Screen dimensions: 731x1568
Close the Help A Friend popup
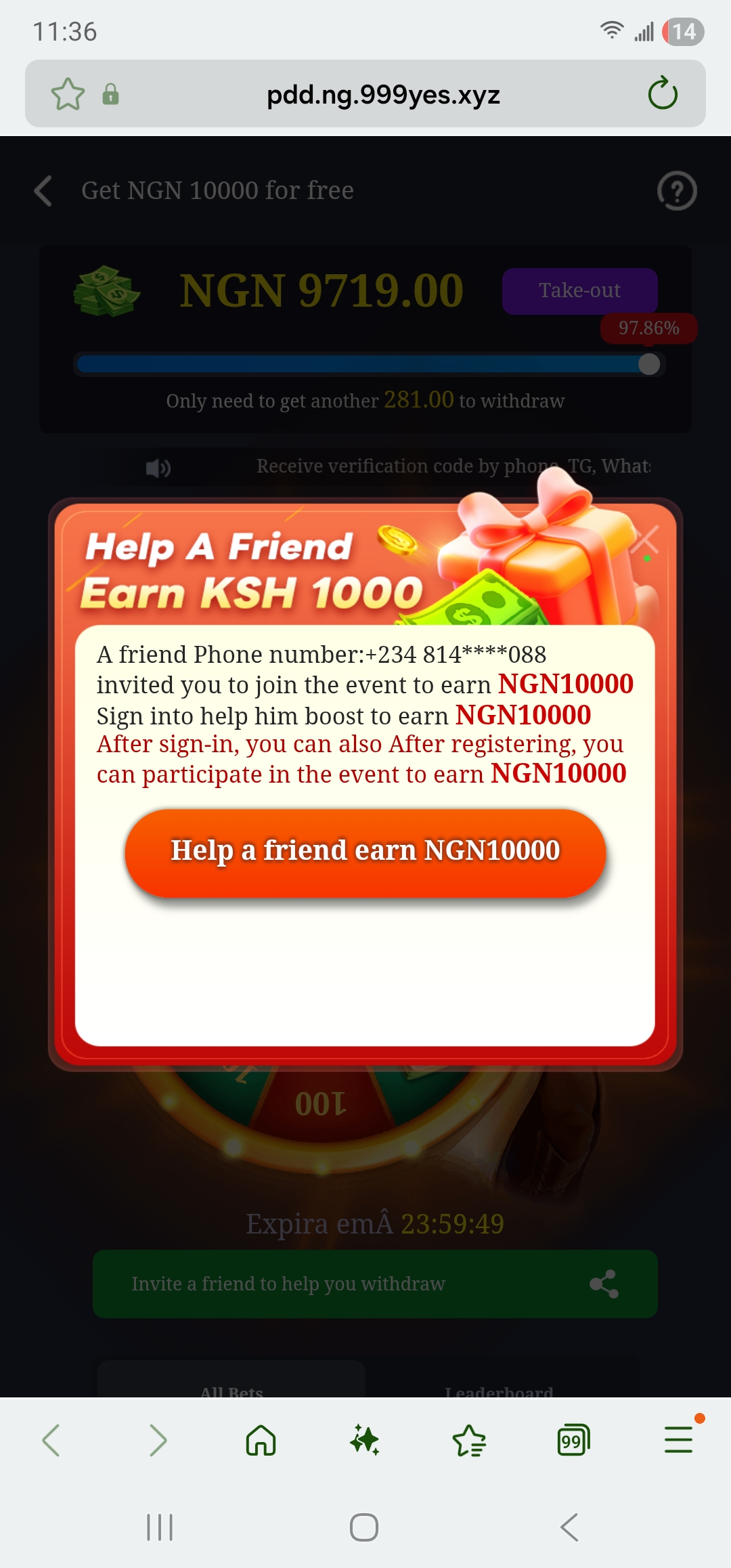point(645,540)
